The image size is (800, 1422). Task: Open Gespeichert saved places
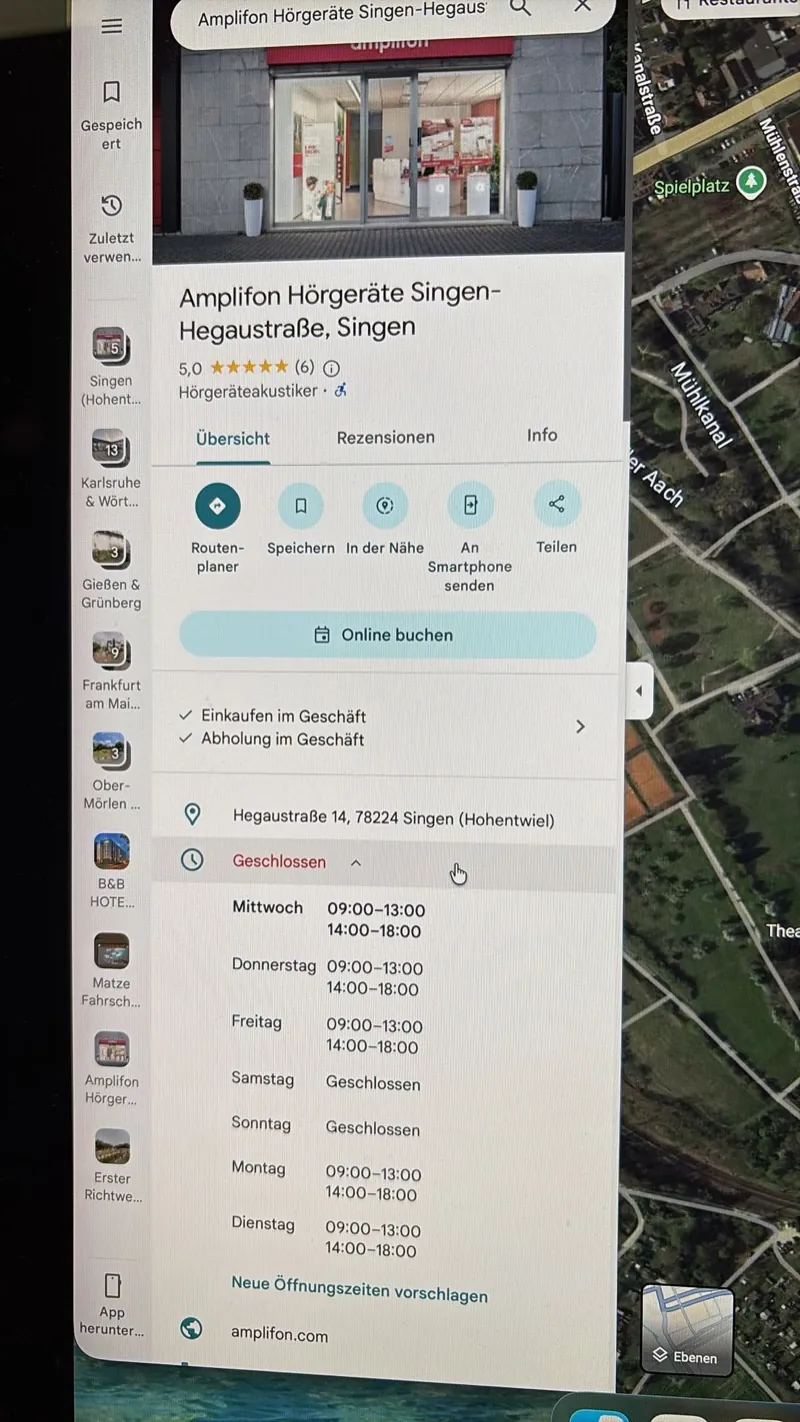[111, 114]
